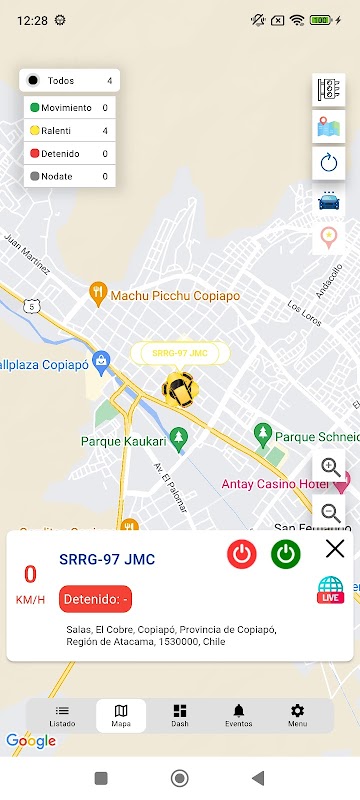
Task: Open the Menu tab
Action: pos(297,716)
